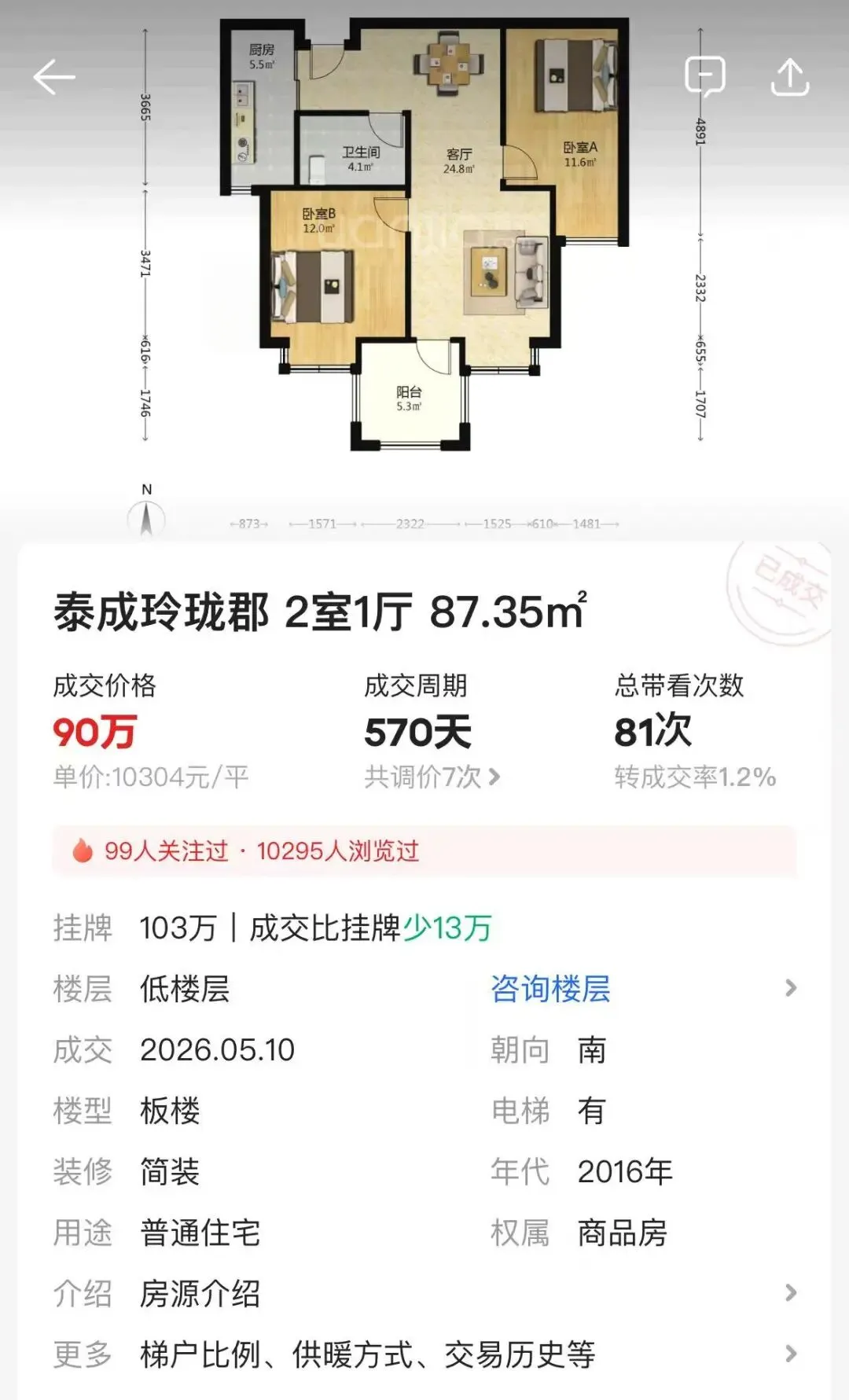The height and width of the screenshot is (1400, 849).
Task: Open the 房源介绍 row
Action: (x=424, y=1293)
